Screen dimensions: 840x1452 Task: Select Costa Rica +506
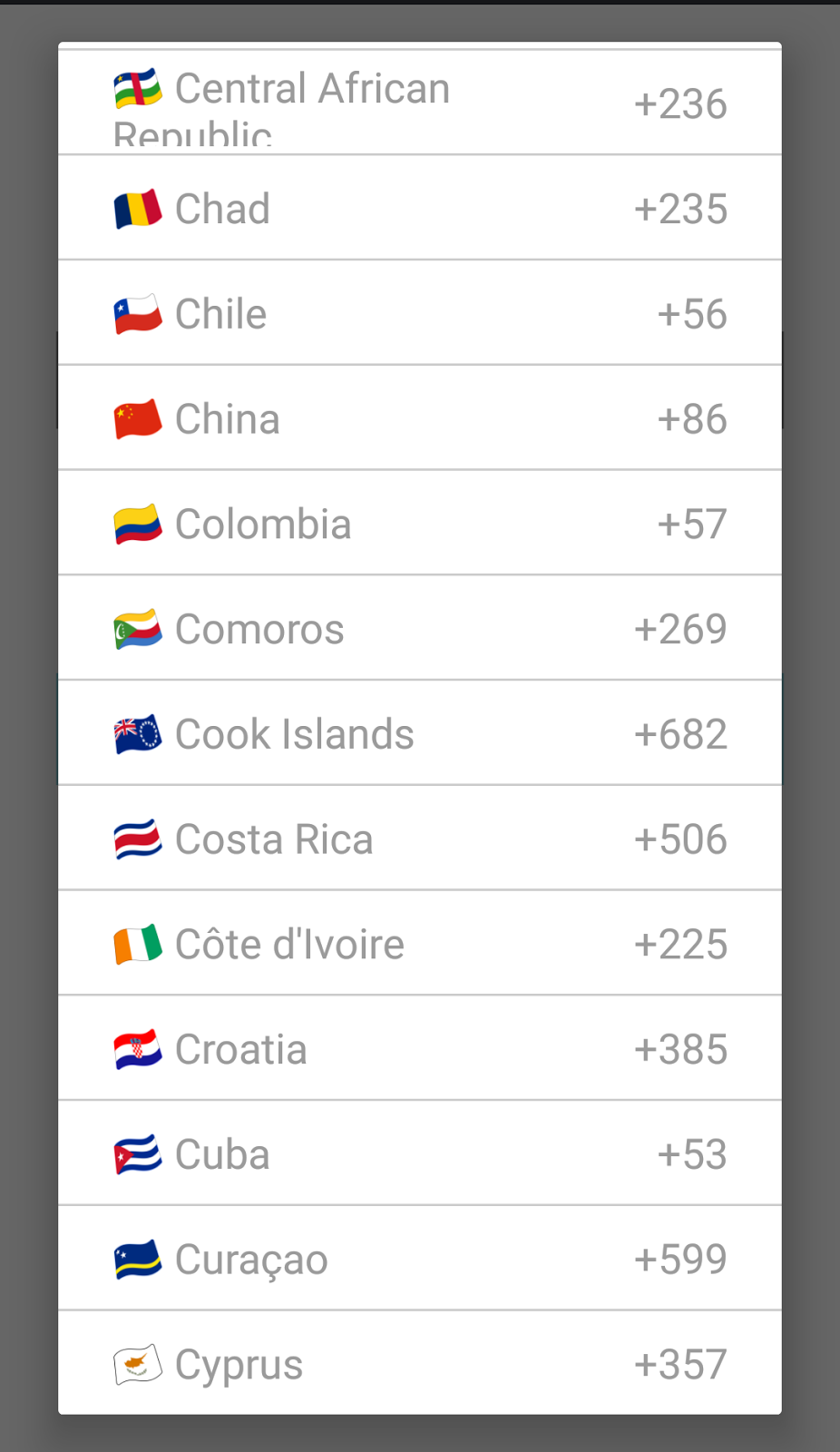coord(420,839)
